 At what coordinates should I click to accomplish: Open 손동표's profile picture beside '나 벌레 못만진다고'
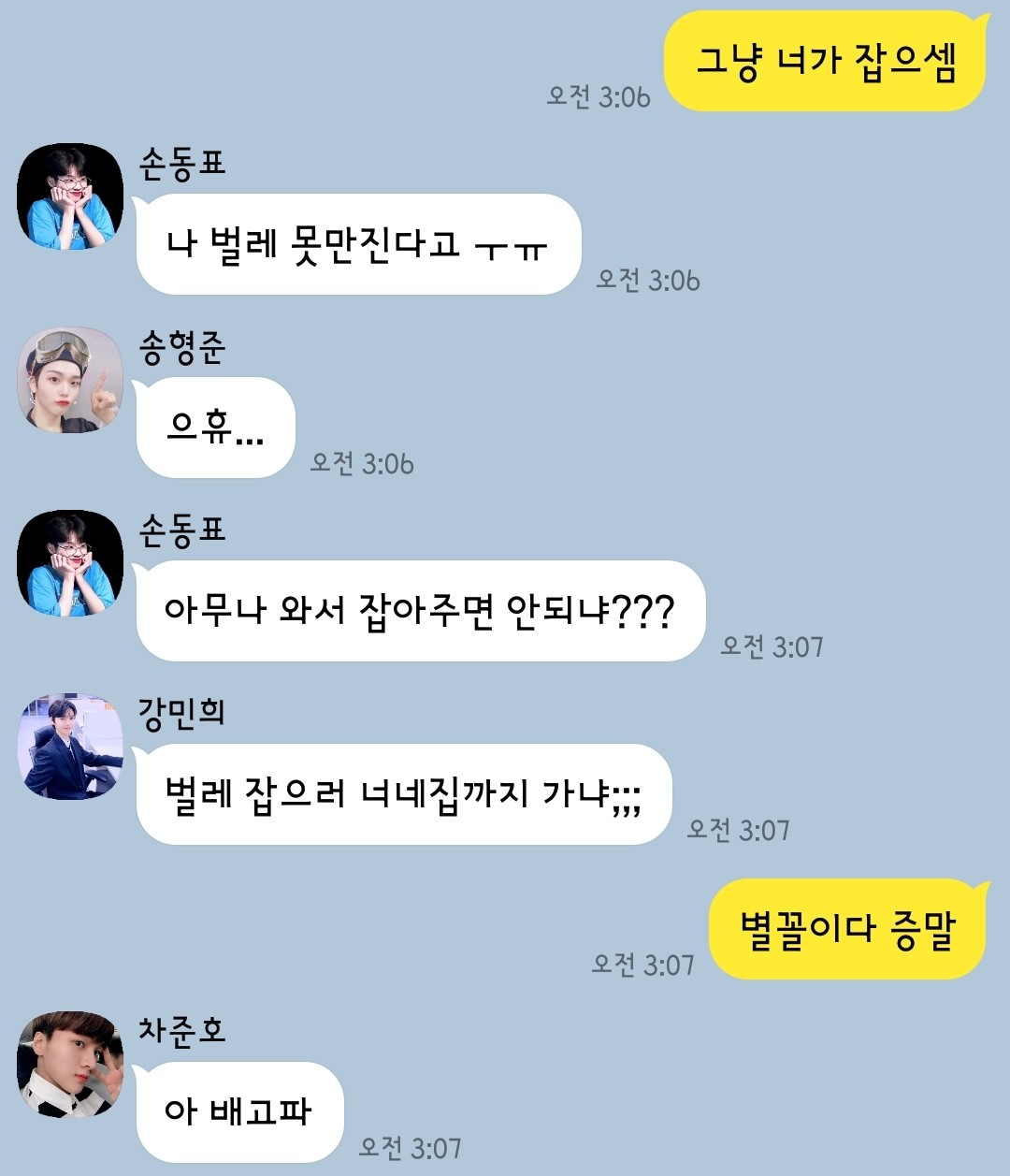tap(70, 196)
